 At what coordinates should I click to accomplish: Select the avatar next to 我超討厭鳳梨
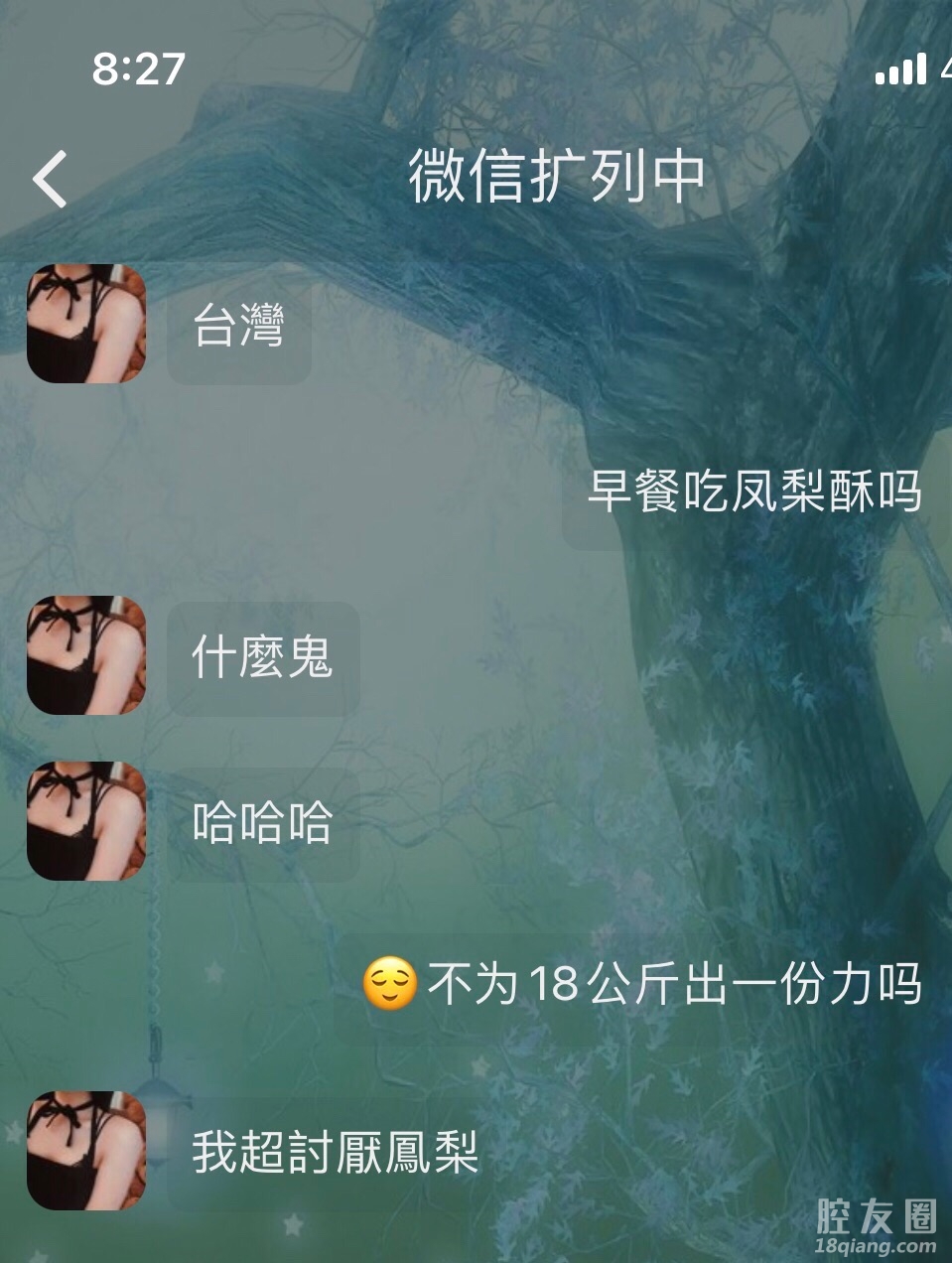point(86,1151)
